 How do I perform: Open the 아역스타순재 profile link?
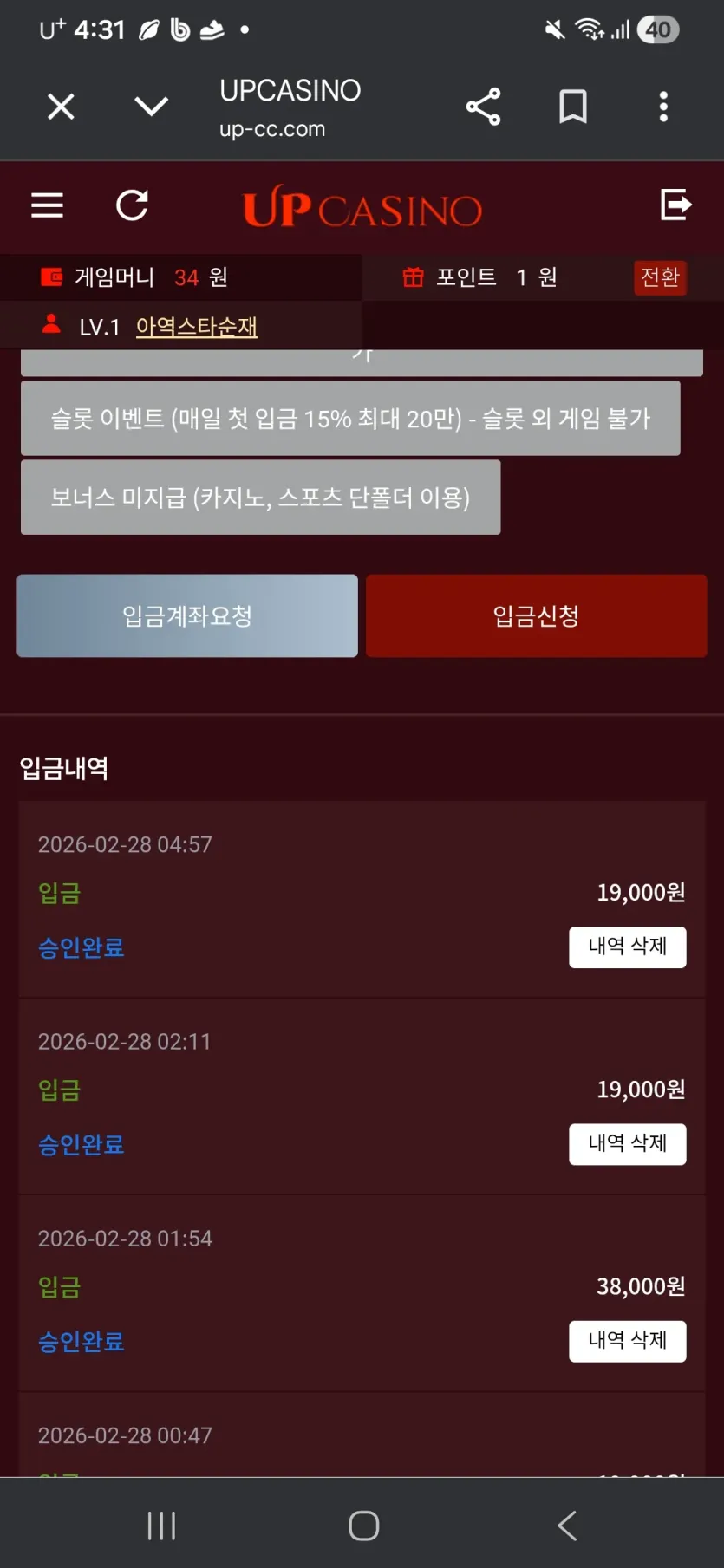197,327
